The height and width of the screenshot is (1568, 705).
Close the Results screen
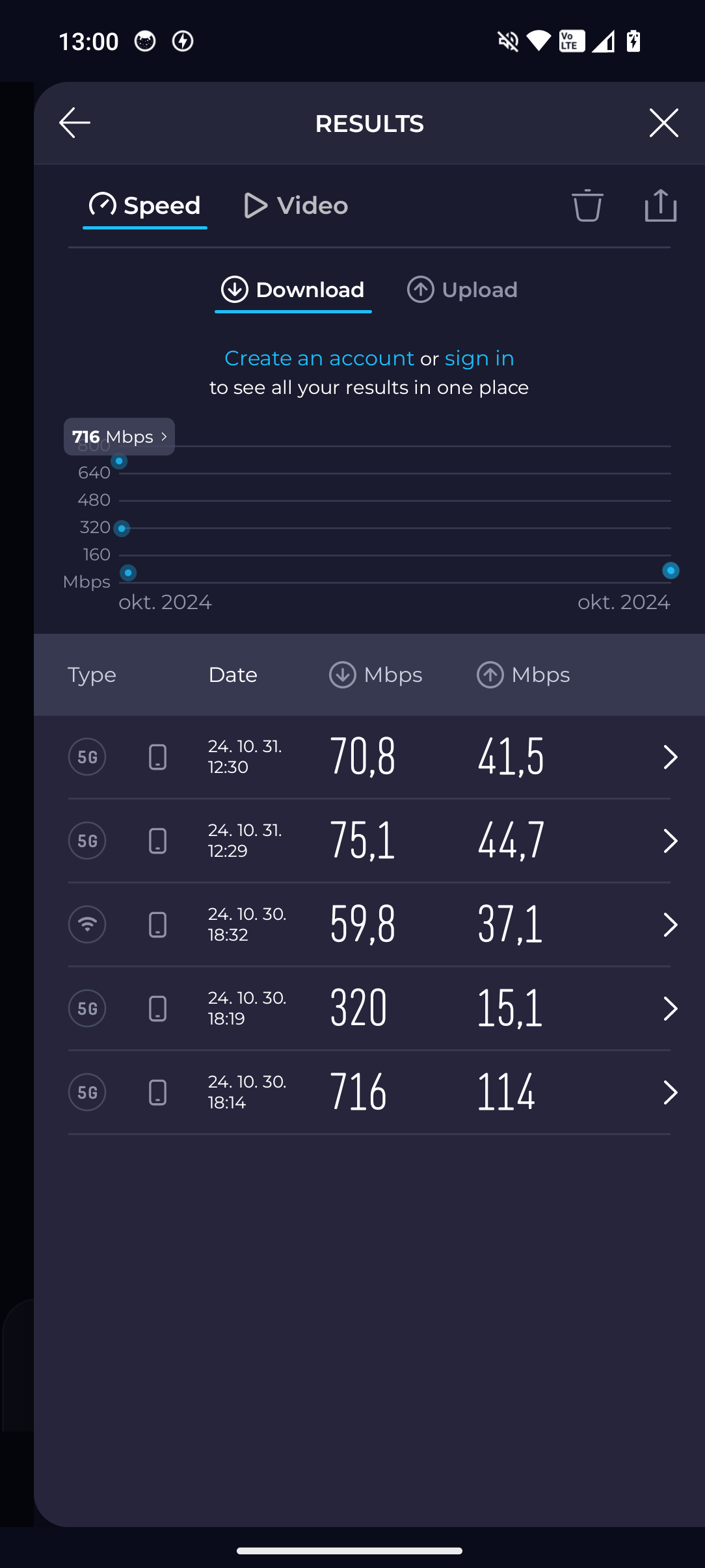tap(663, 123)
